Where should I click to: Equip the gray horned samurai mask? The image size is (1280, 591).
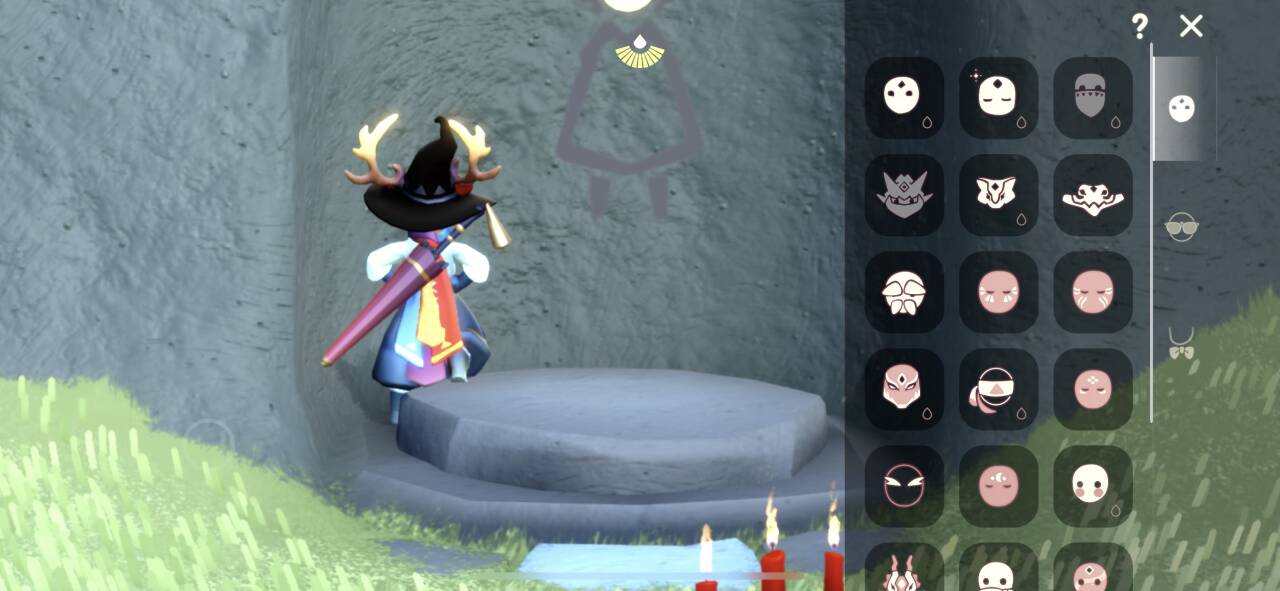(904, 194)
